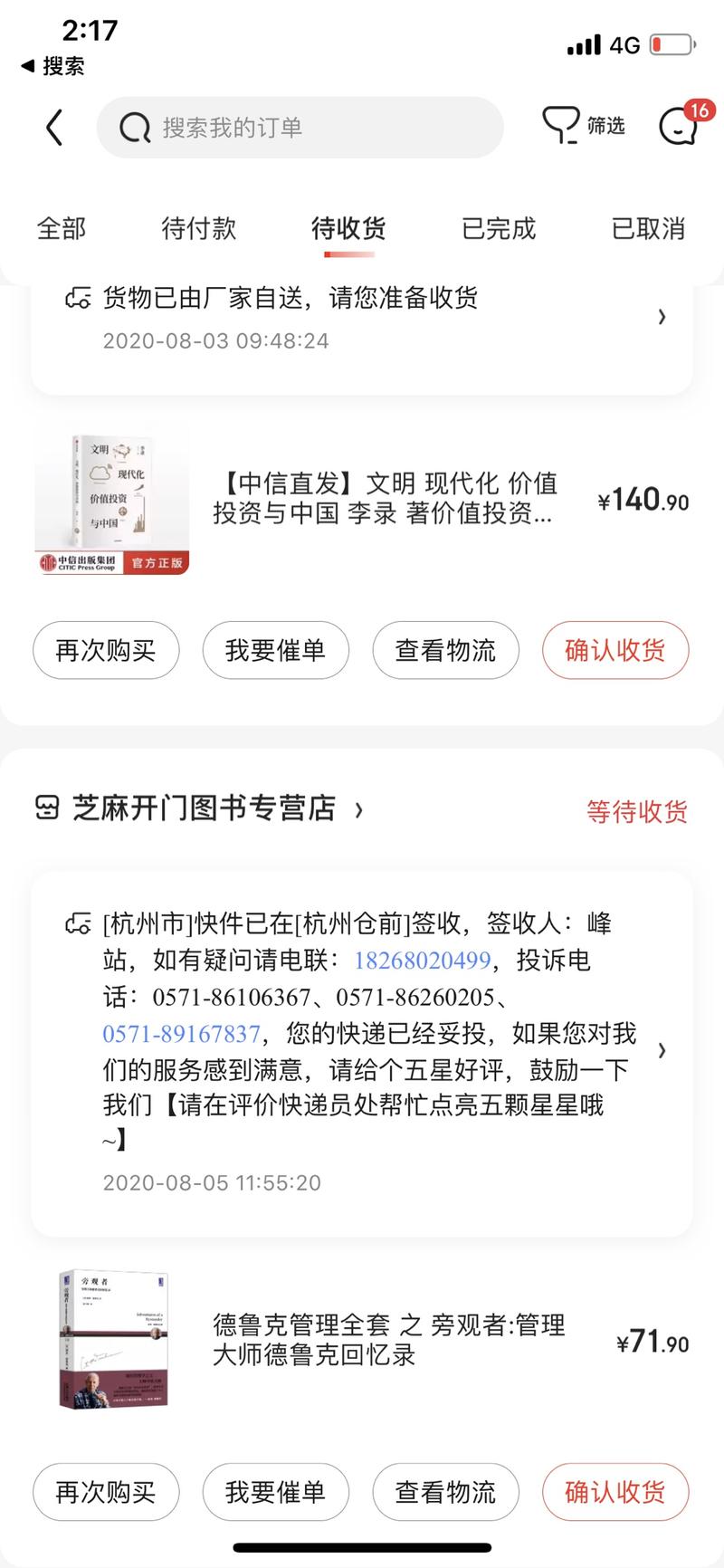The image size is (724, 1568).
Task: Tap the magnifier icon in the search bar
Action: 134,127
